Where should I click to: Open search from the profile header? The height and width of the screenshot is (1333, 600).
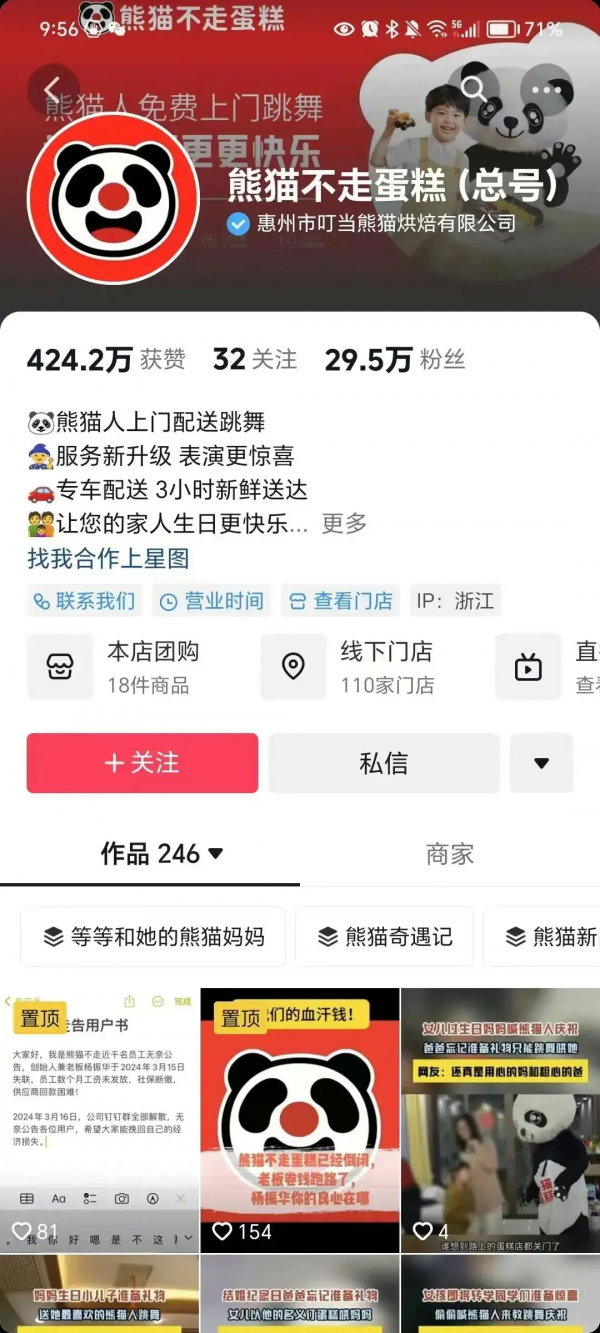[474, 89]
